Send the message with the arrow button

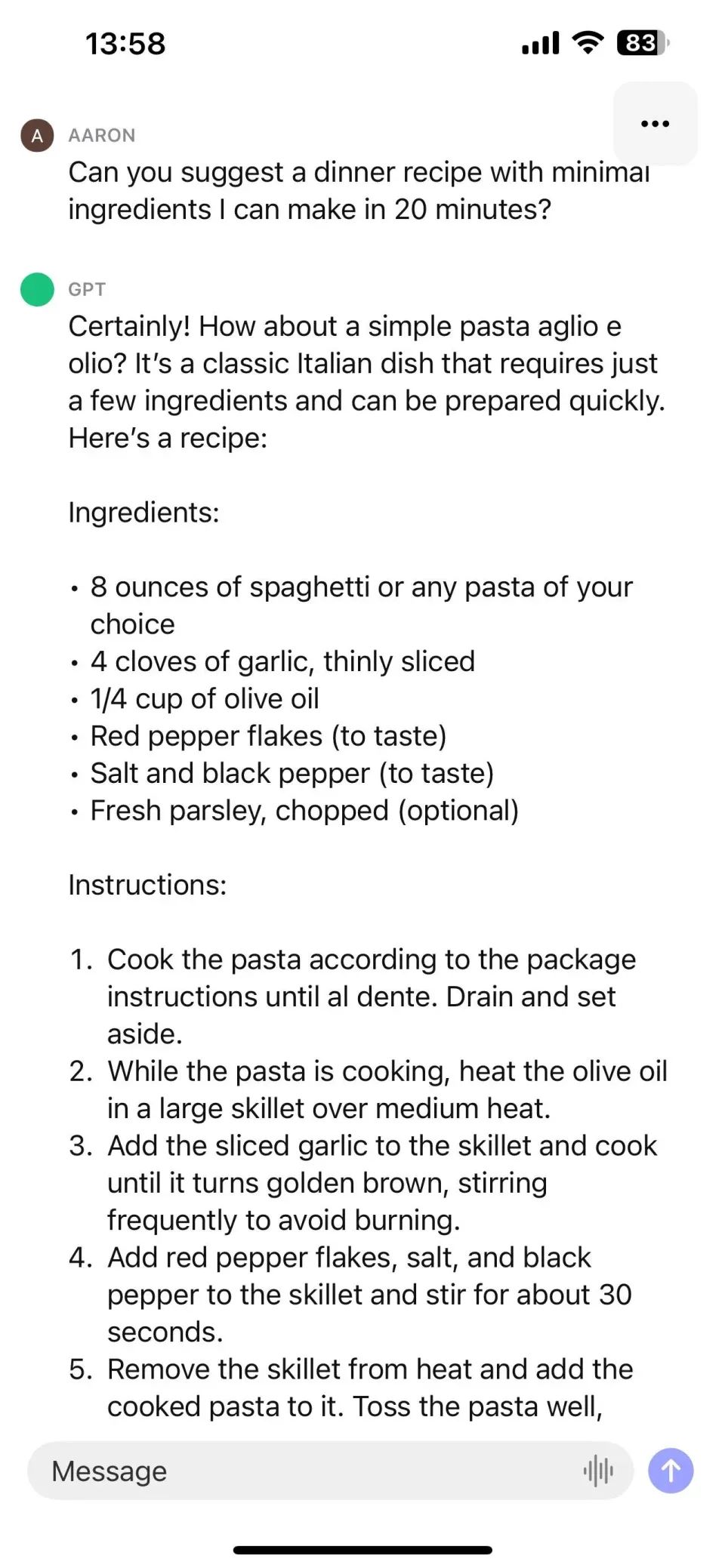(x=671, y=1471)
